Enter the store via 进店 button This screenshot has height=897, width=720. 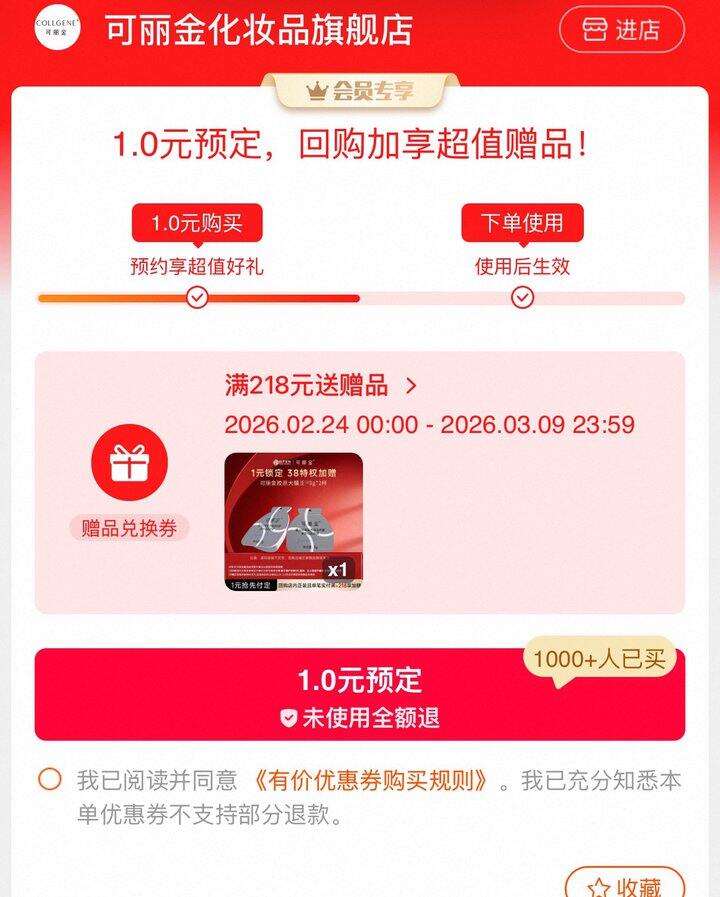click(621, 29)
